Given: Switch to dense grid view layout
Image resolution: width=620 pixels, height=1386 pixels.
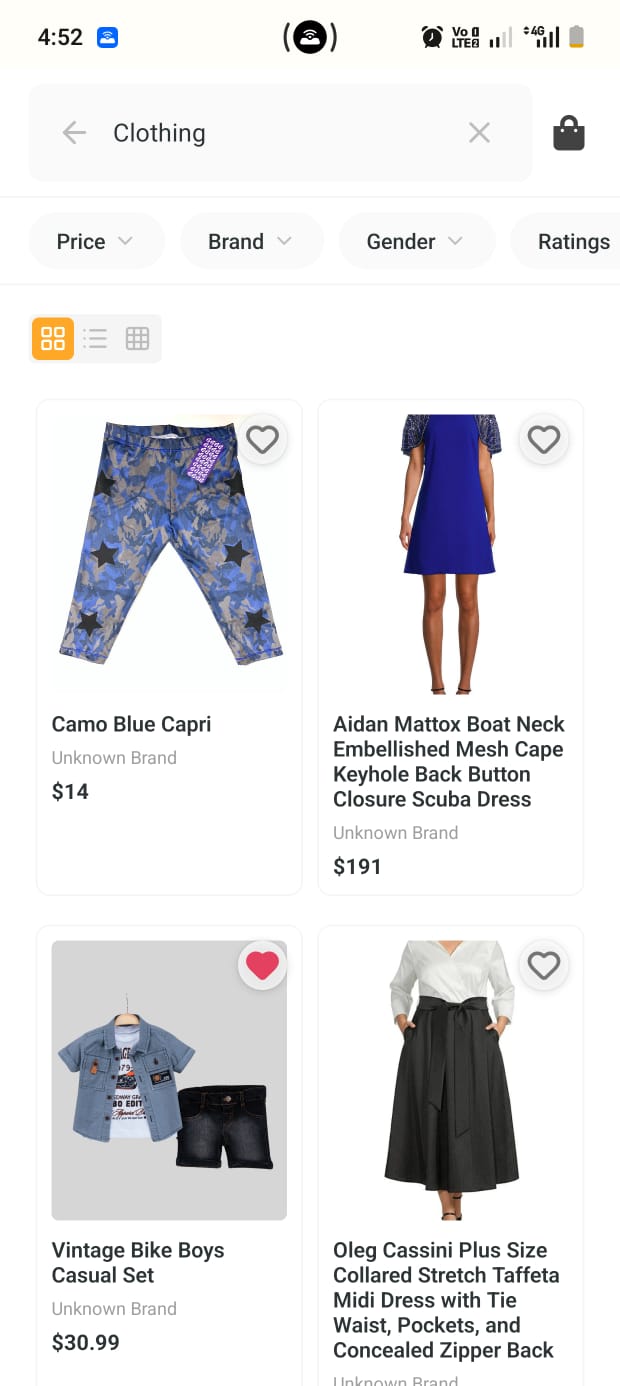Looking at the screenshot, I should coord(137,338).
